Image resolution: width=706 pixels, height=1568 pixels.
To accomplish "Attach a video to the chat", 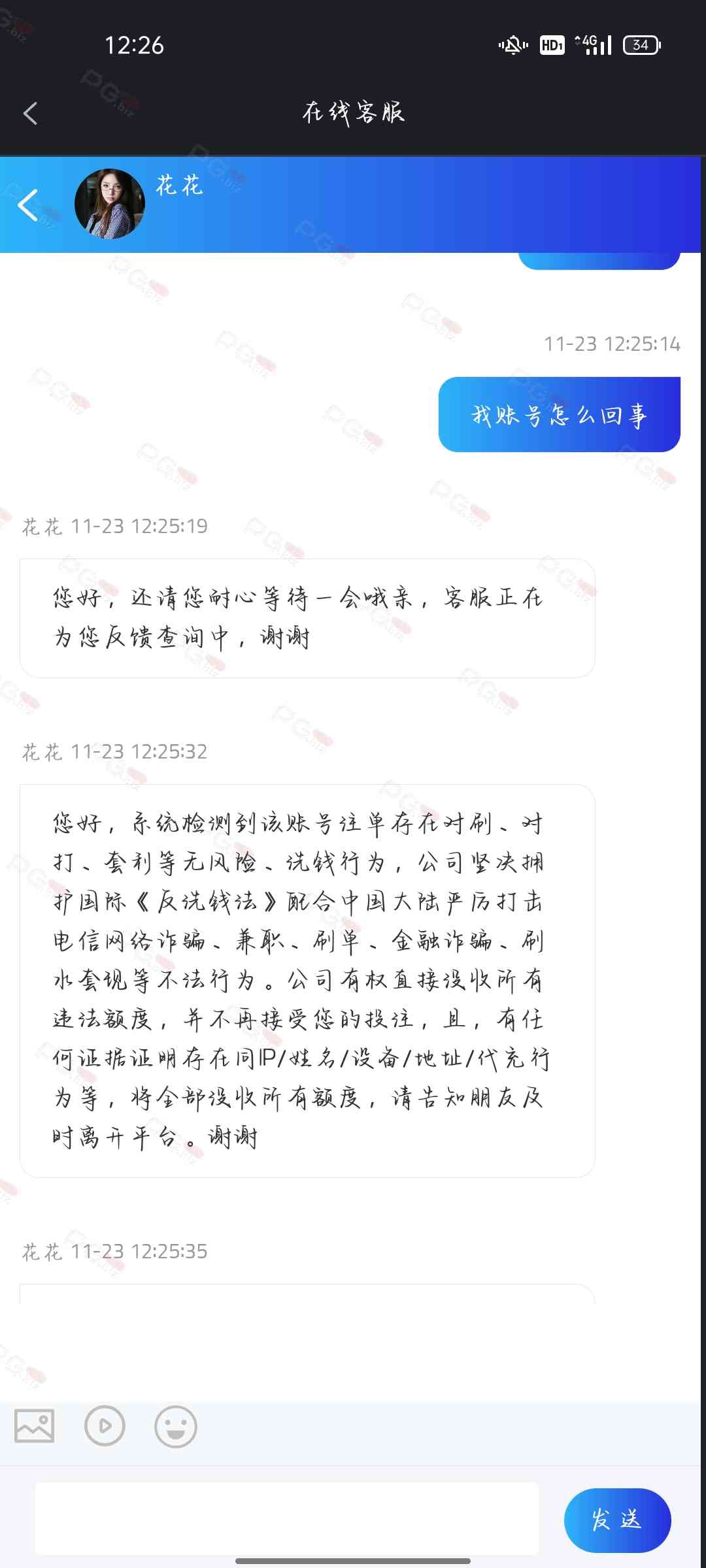I will point(105,1426).
